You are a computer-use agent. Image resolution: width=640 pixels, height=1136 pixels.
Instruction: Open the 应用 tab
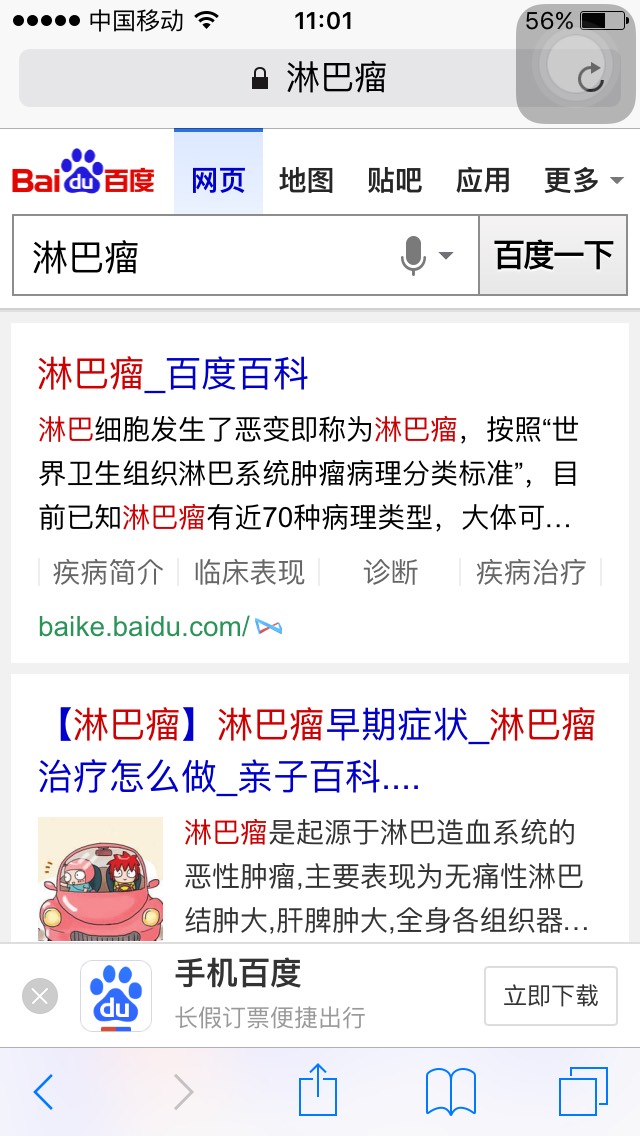pos(483,180)
